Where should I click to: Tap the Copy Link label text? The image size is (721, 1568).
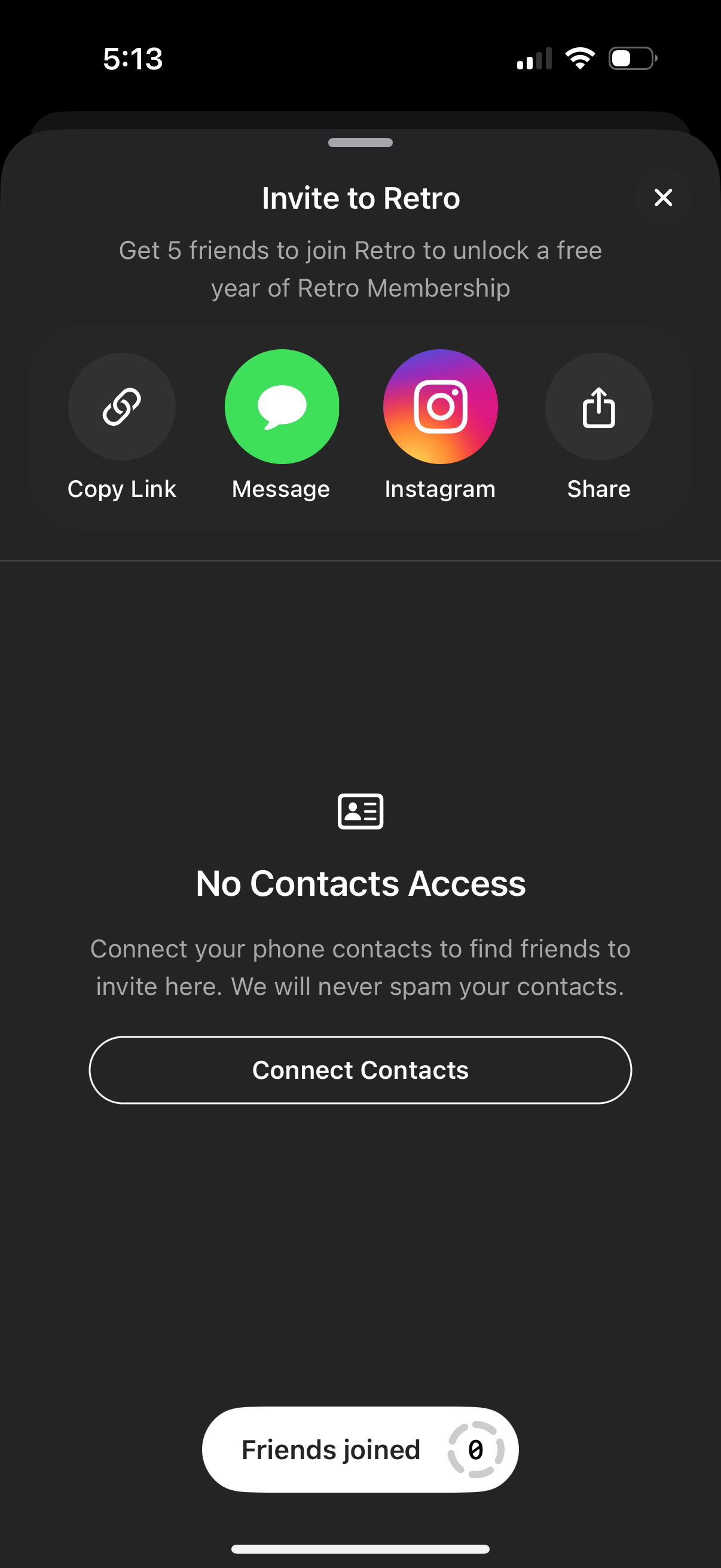coord(121,488)
